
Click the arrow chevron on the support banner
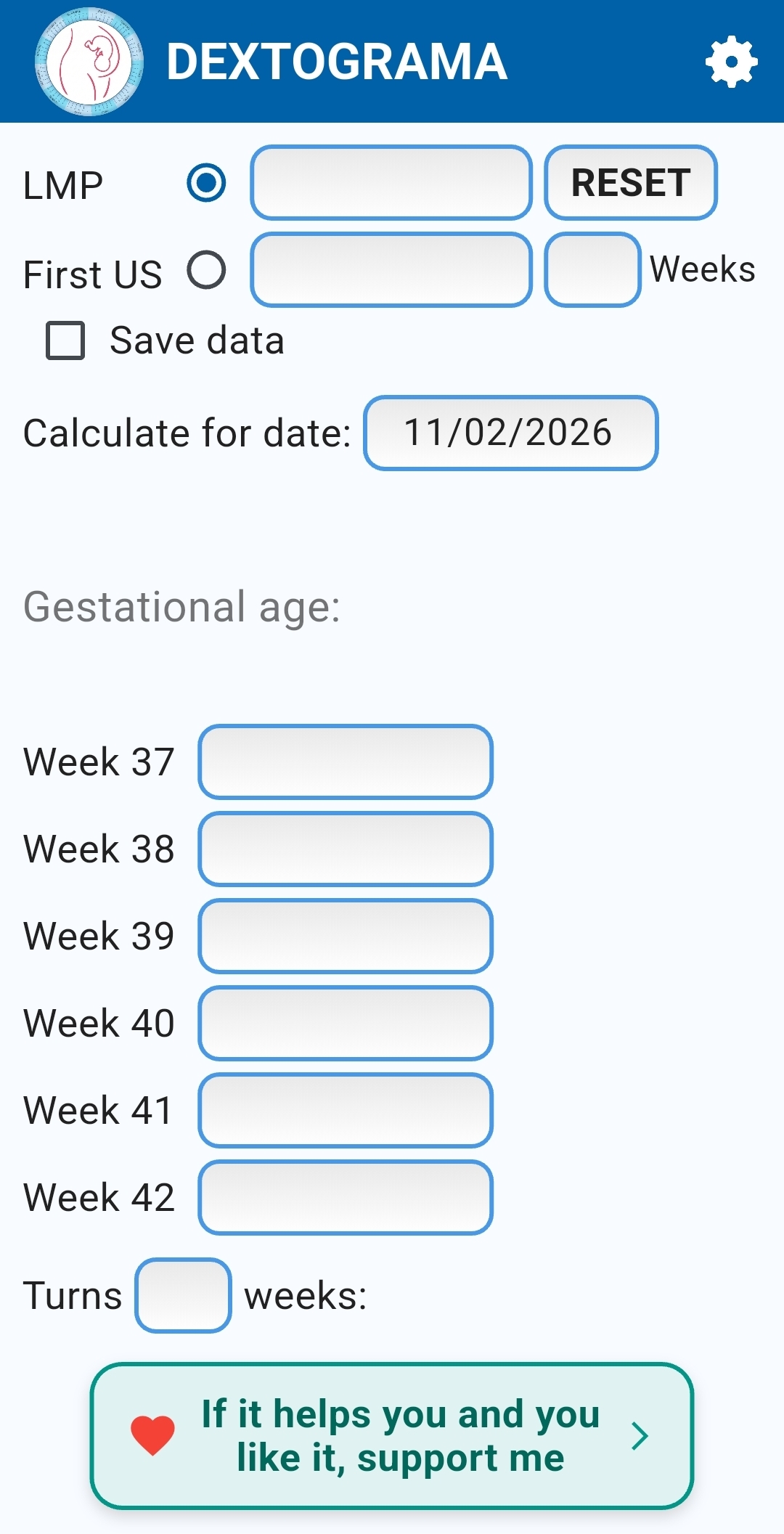pos(641,1434)
